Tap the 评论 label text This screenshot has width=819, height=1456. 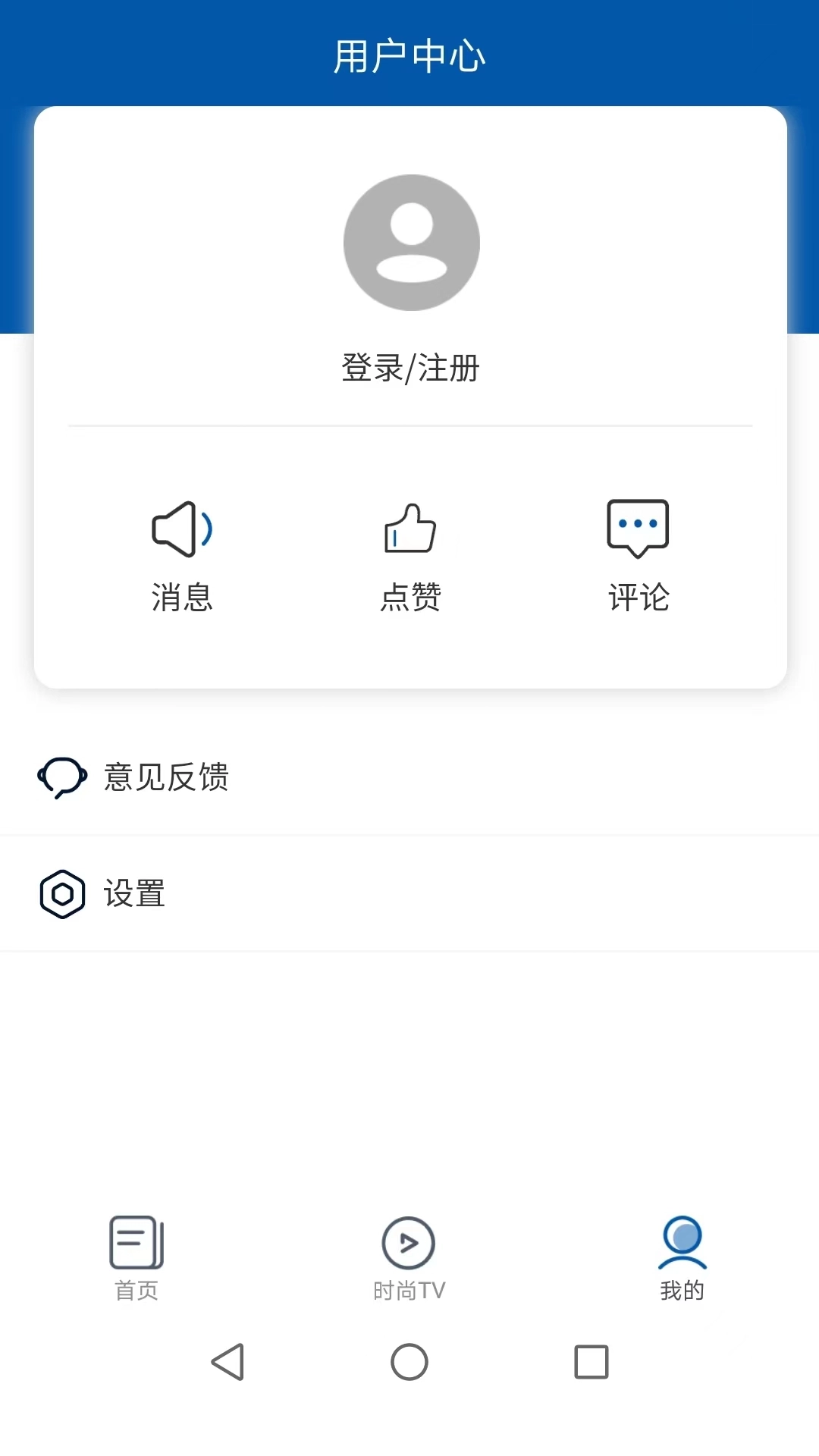point(638,598)
